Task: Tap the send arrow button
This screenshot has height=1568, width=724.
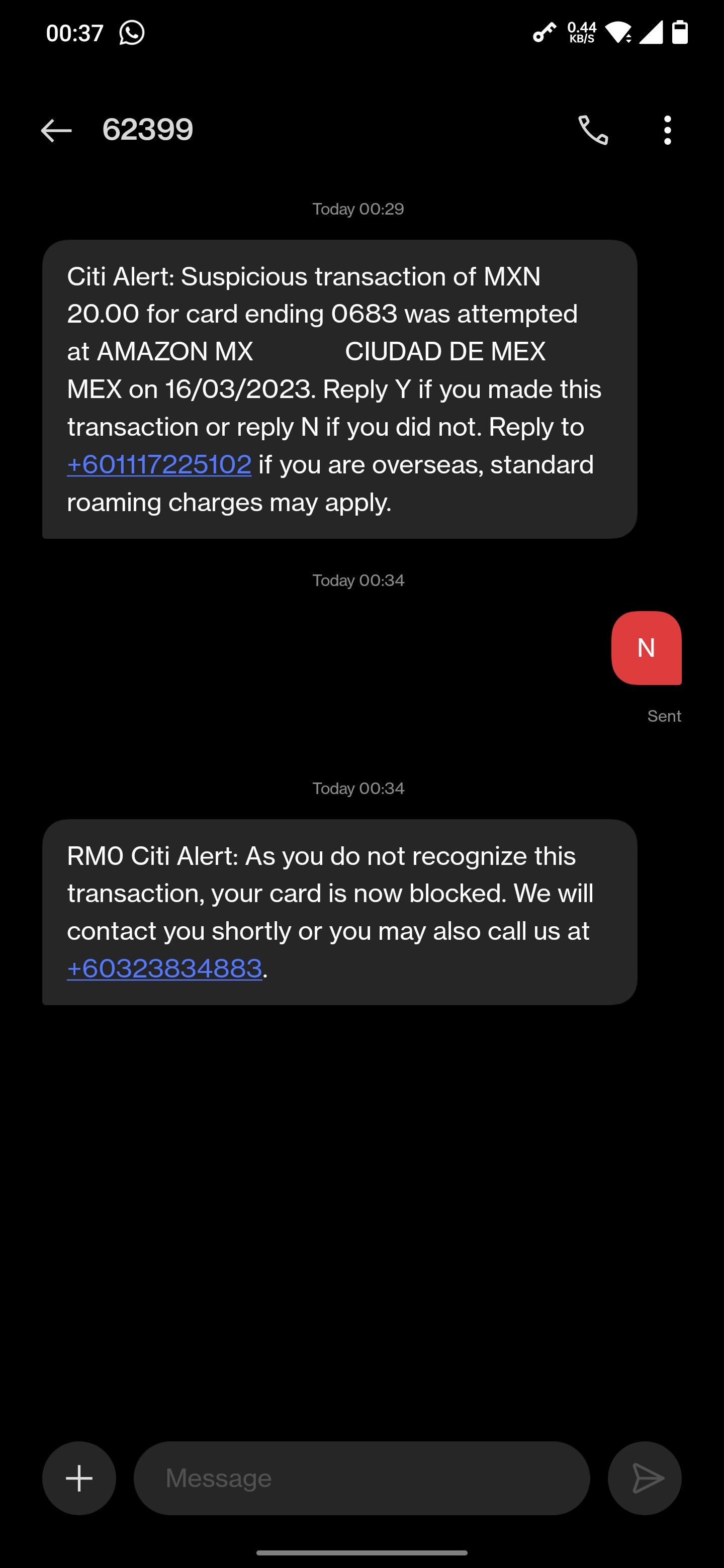Action: [x=644, y=1478]
